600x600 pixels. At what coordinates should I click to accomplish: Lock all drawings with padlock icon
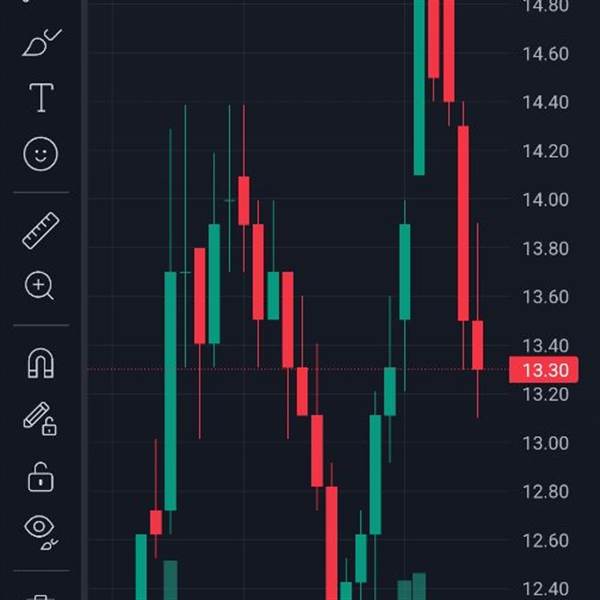[x=40, y=477]
